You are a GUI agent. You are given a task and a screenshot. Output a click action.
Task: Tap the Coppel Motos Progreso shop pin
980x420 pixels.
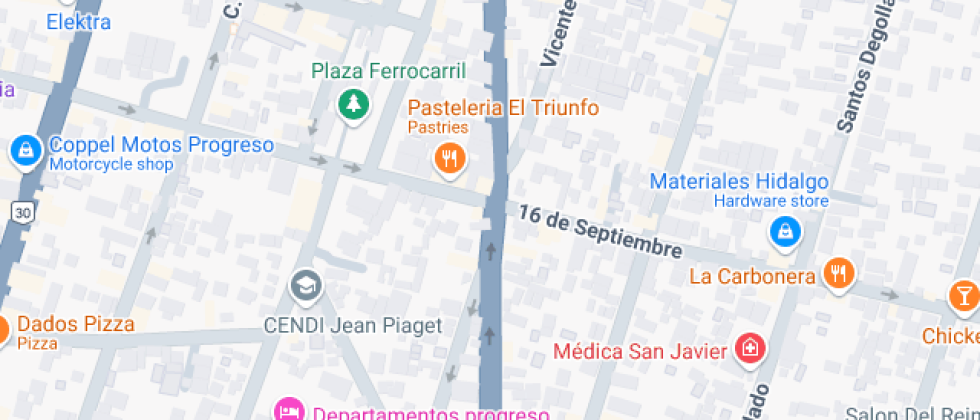point(23,152)
